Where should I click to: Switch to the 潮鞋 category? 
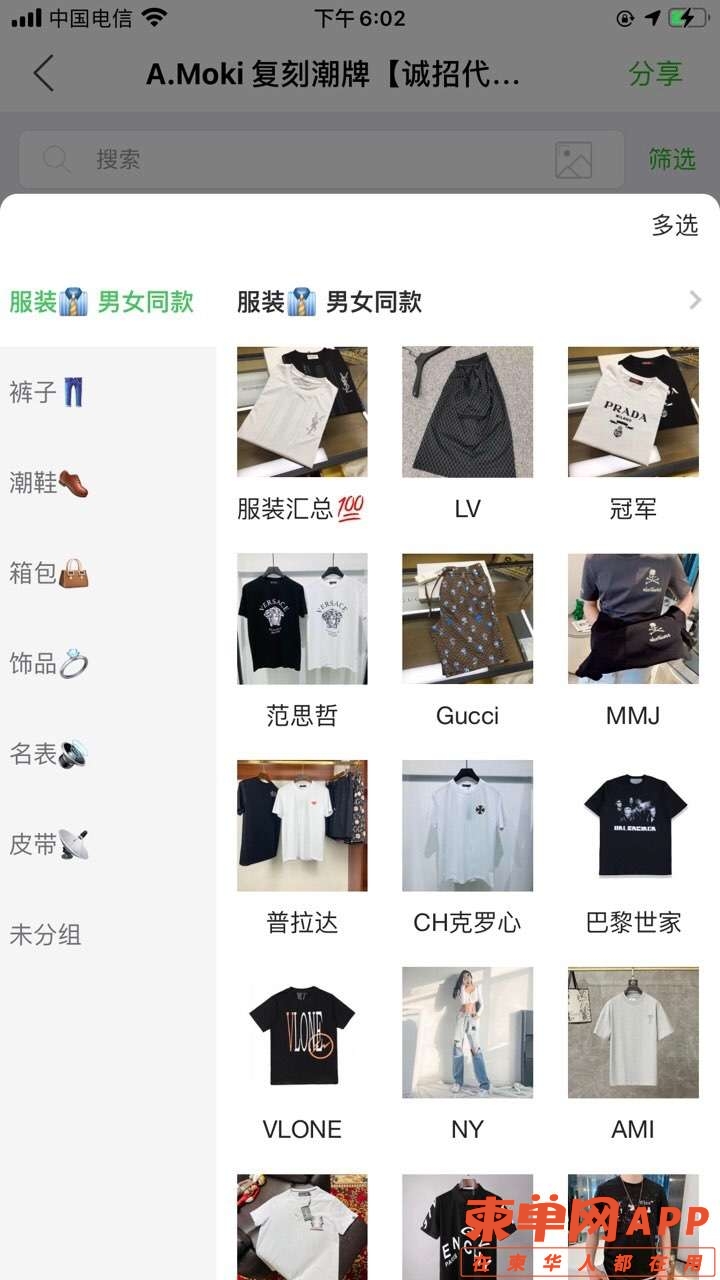[48, 483]
